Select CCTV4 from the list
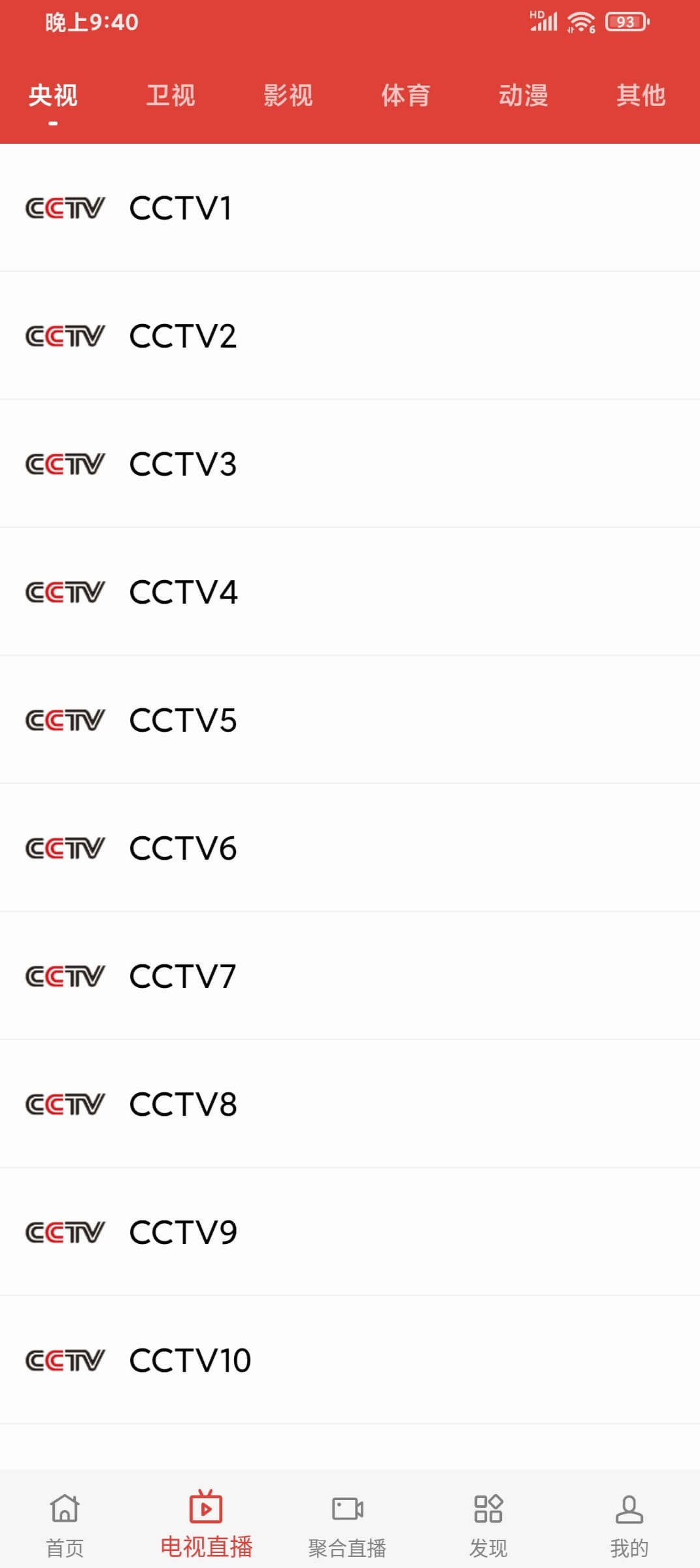The image size is (700, 1568). 350,592
